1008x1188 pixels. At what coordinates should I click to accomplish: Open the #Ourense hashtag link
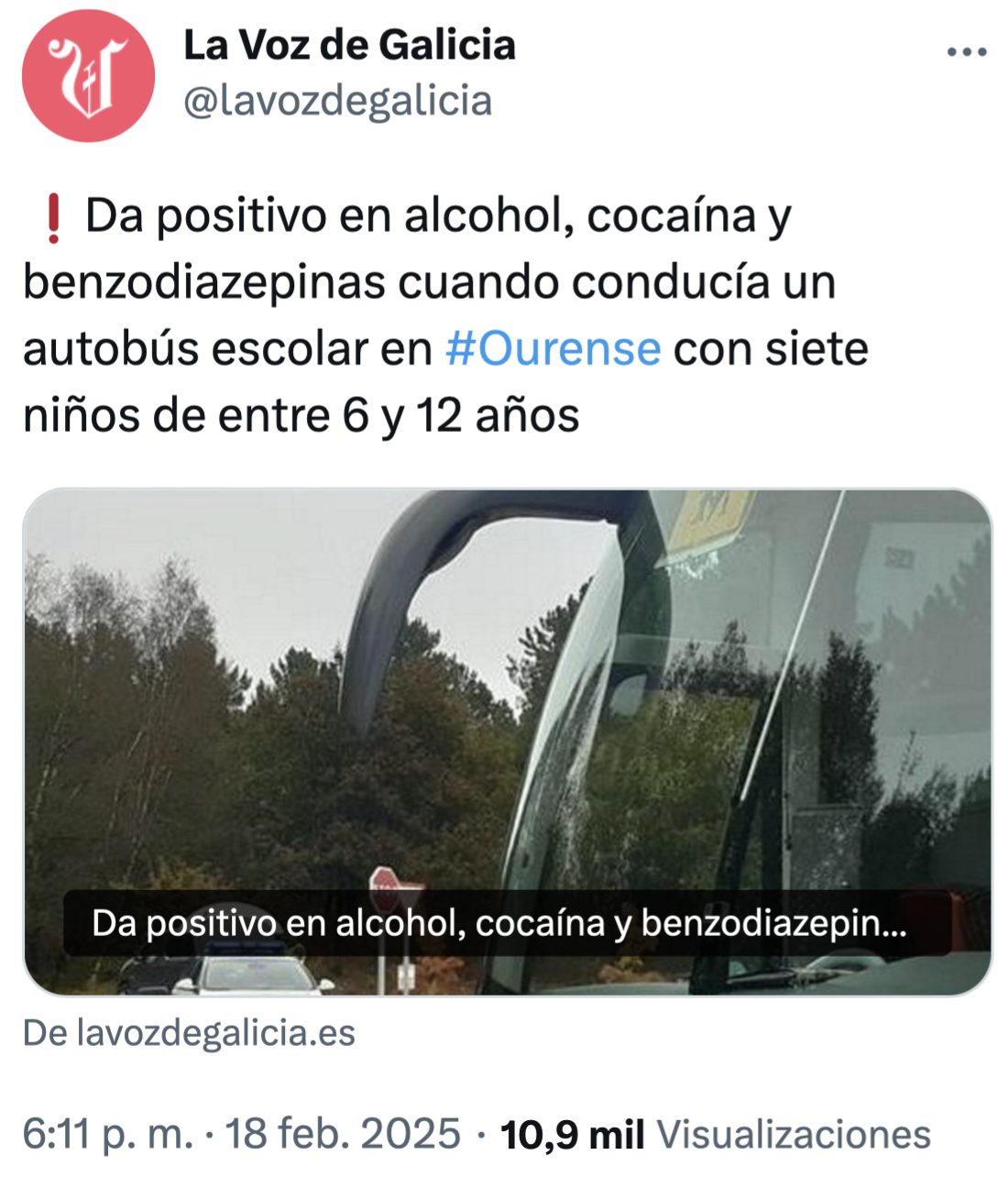coord(553,348)
